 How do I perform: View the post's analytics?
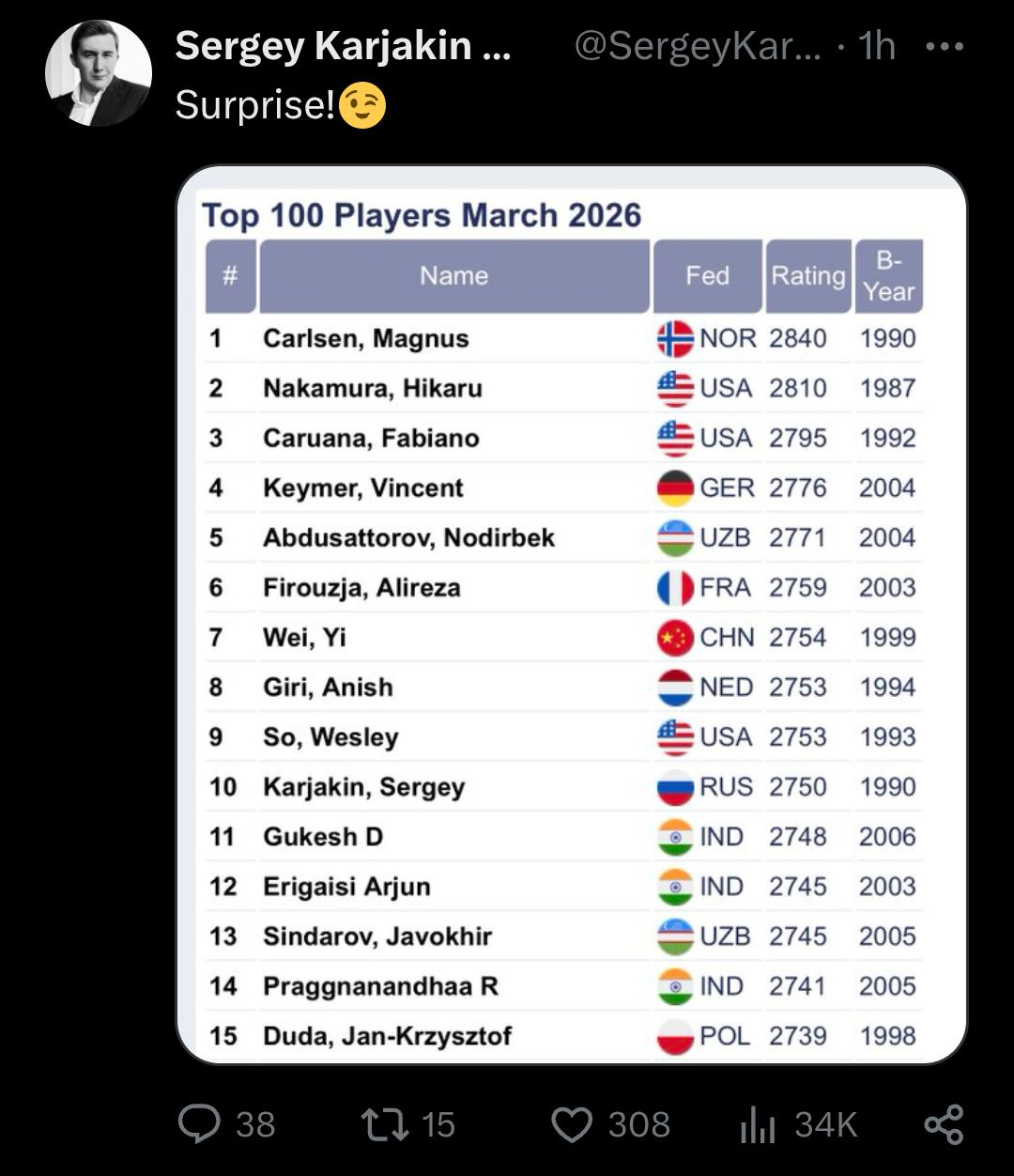(758, 1123)
